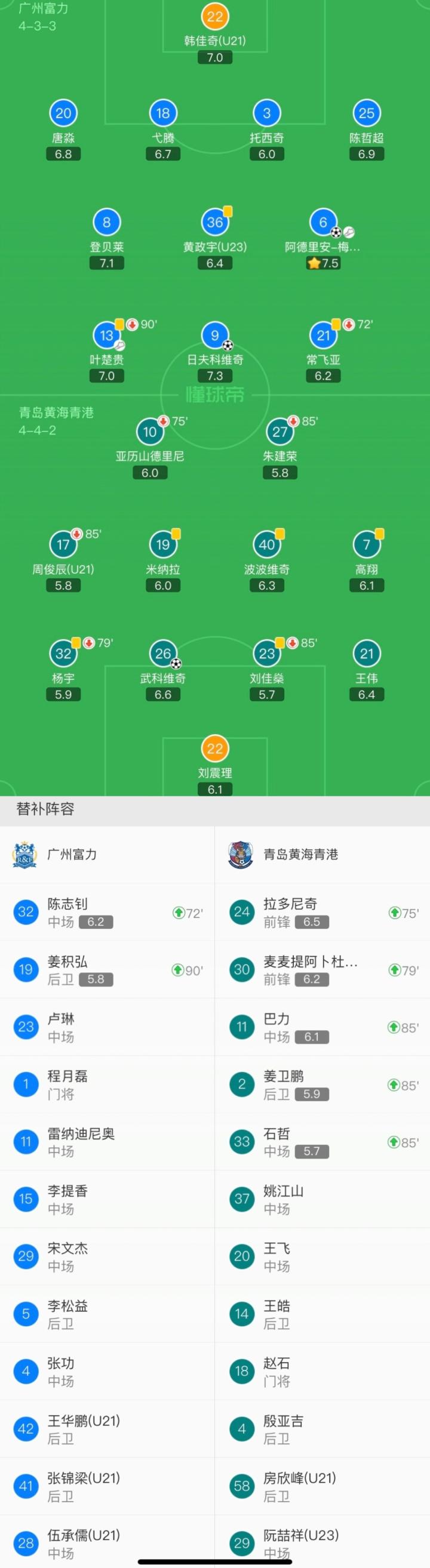The image size is (430, 1568).
Task: View substitute 拉多尼奇's profile
Action: (322, 912)
